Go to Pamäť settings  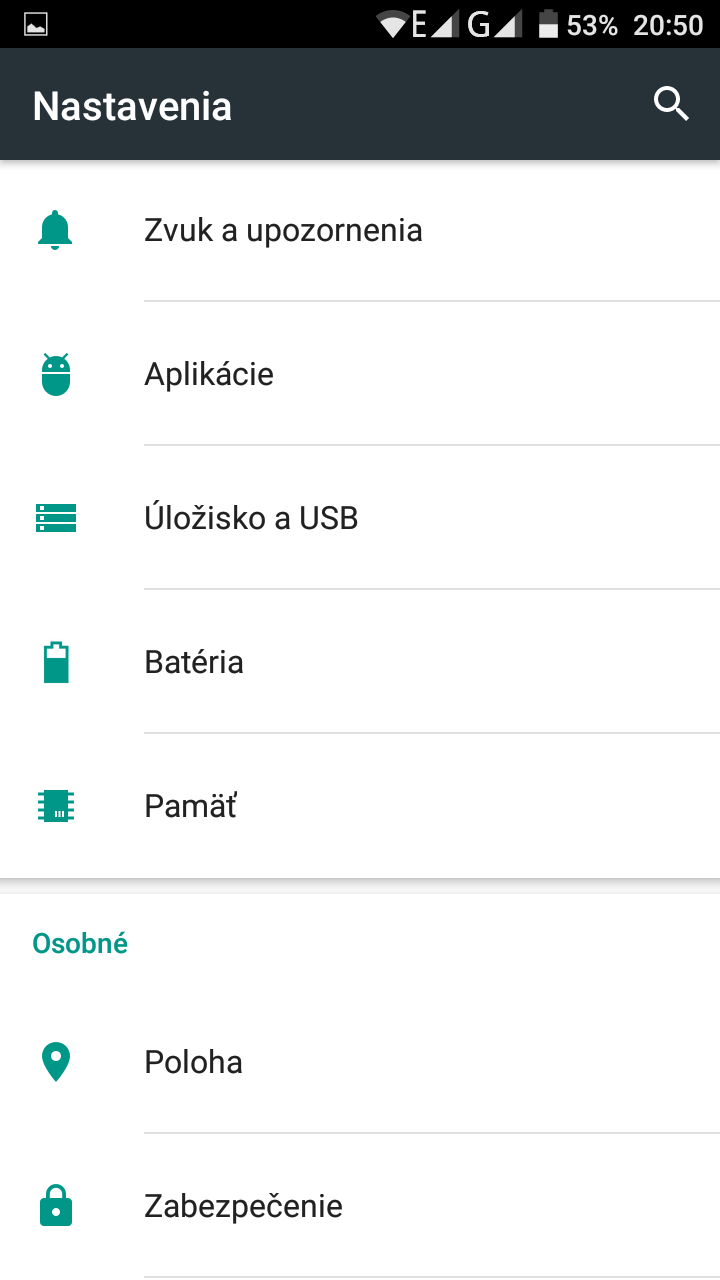point(360,806)
